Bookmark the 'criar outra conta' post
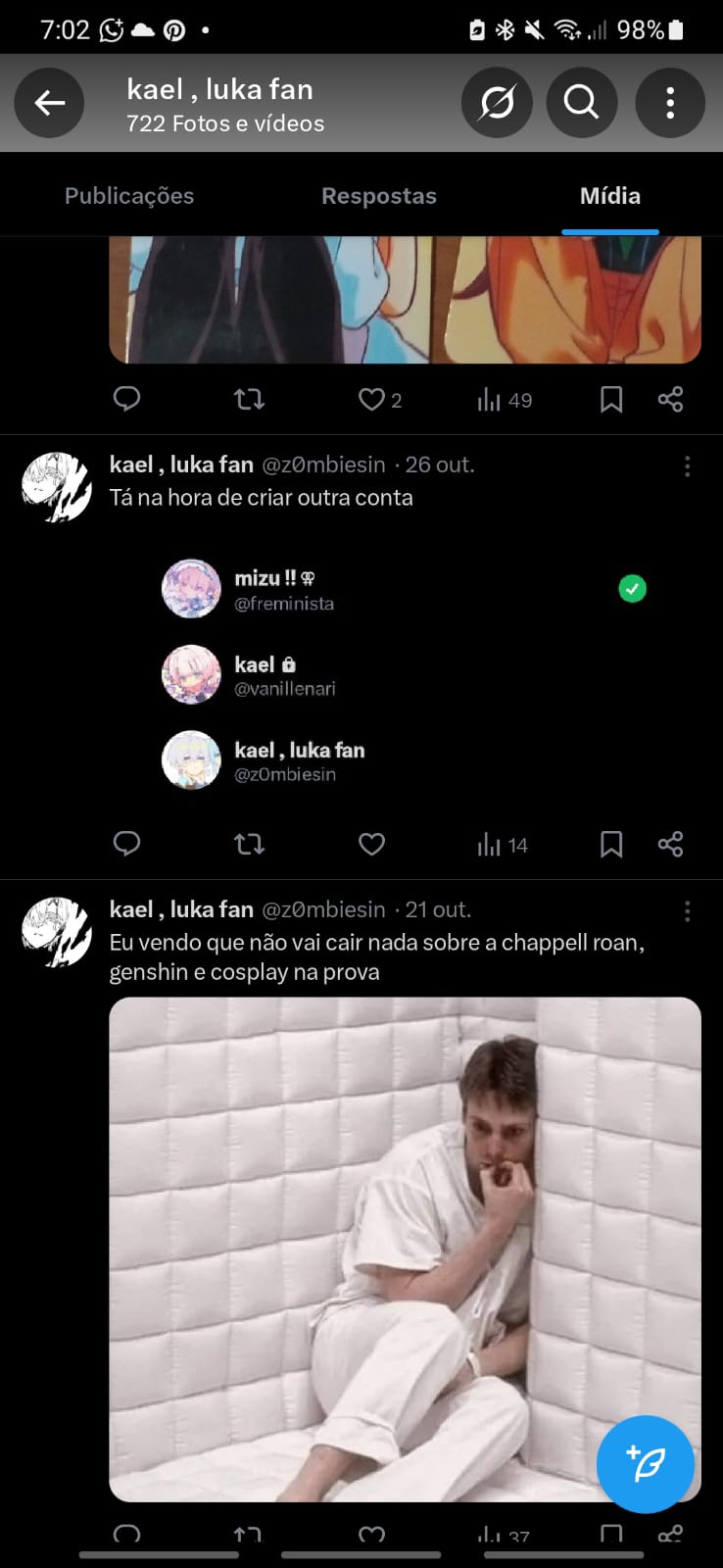The image size is (723, 1568). pyautogui.click(x=611, y=844)
